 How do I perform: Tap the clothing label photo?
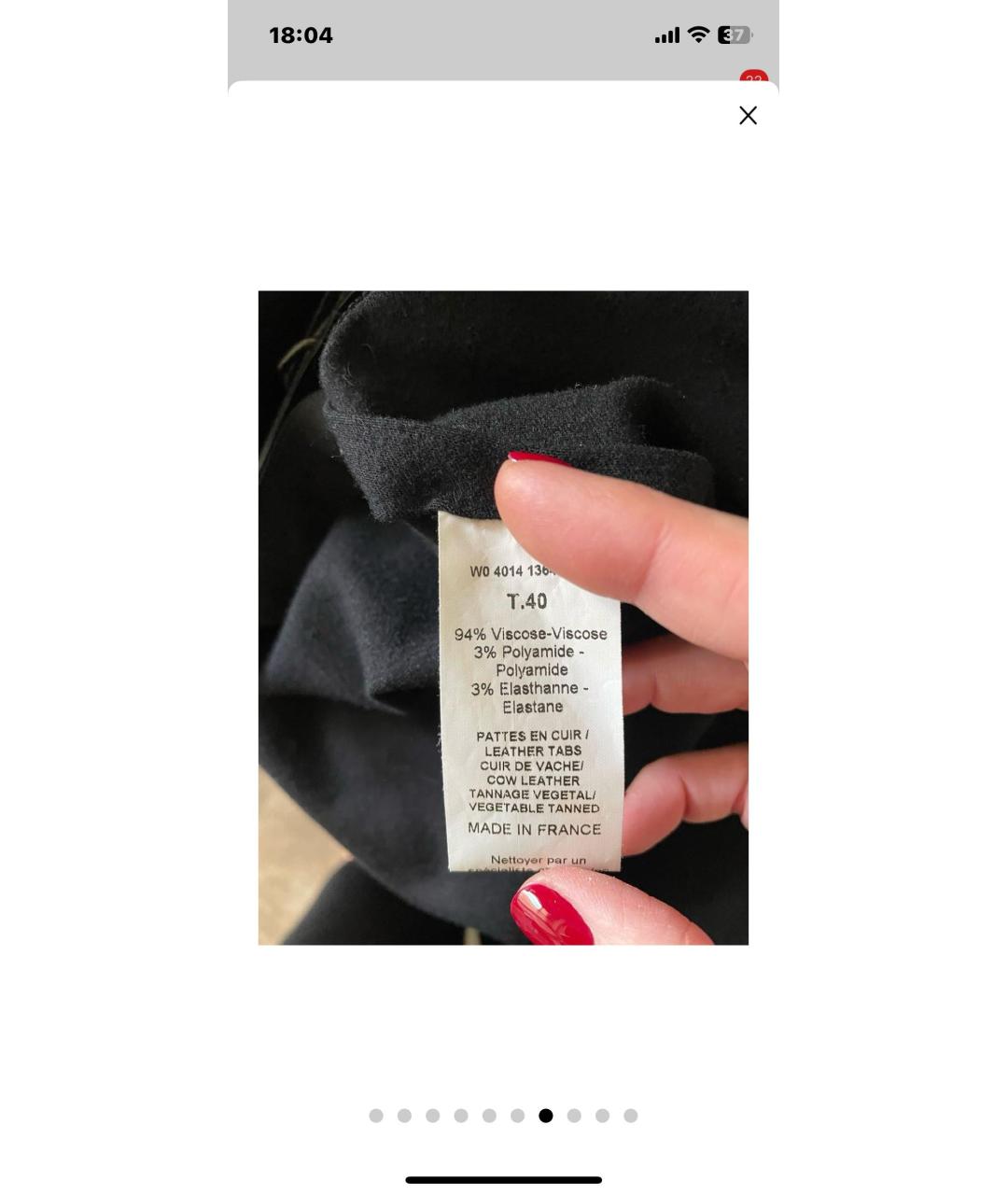[503, 617]
